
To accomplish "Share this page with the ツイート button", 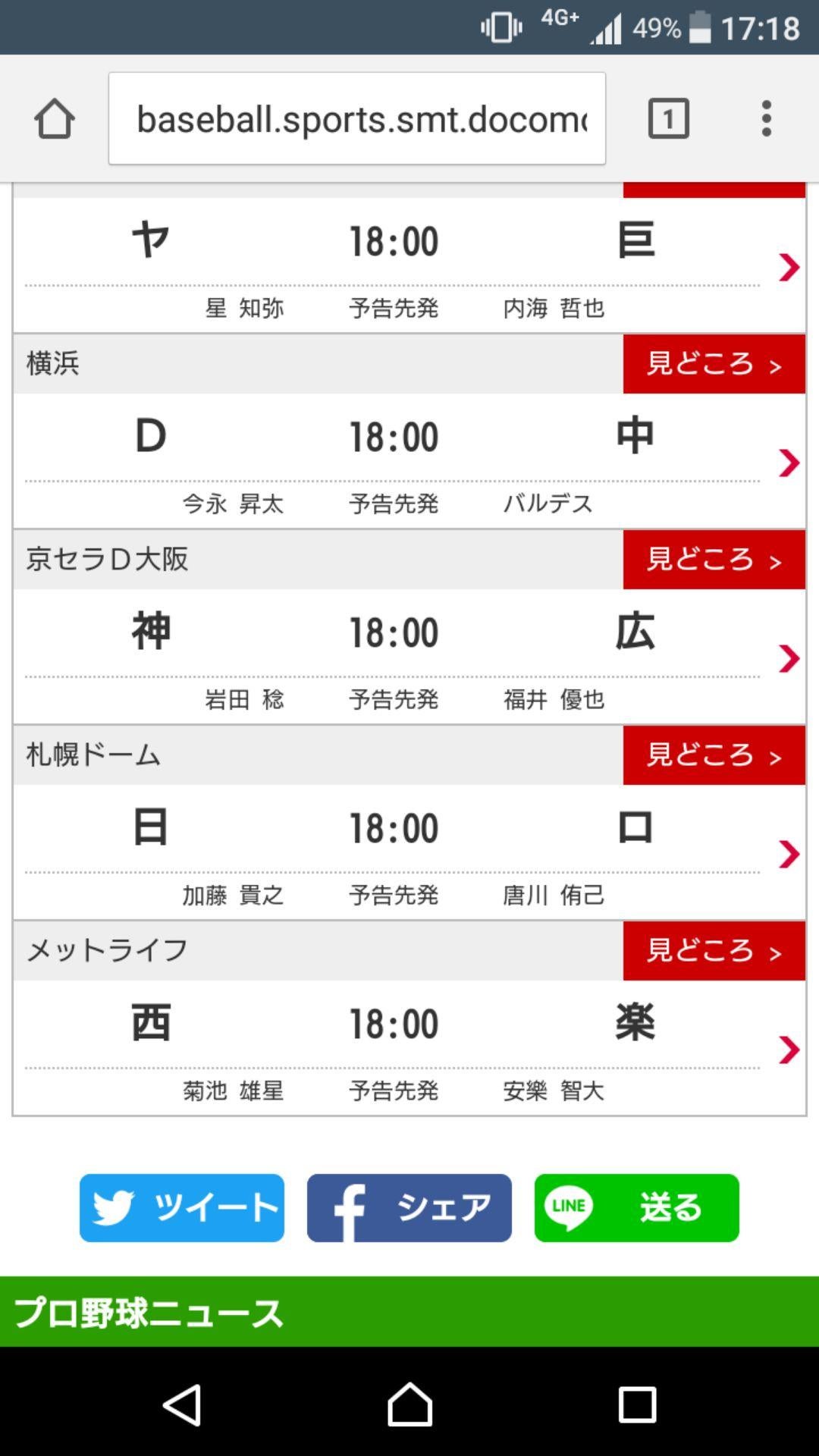I will point(182,1208).
